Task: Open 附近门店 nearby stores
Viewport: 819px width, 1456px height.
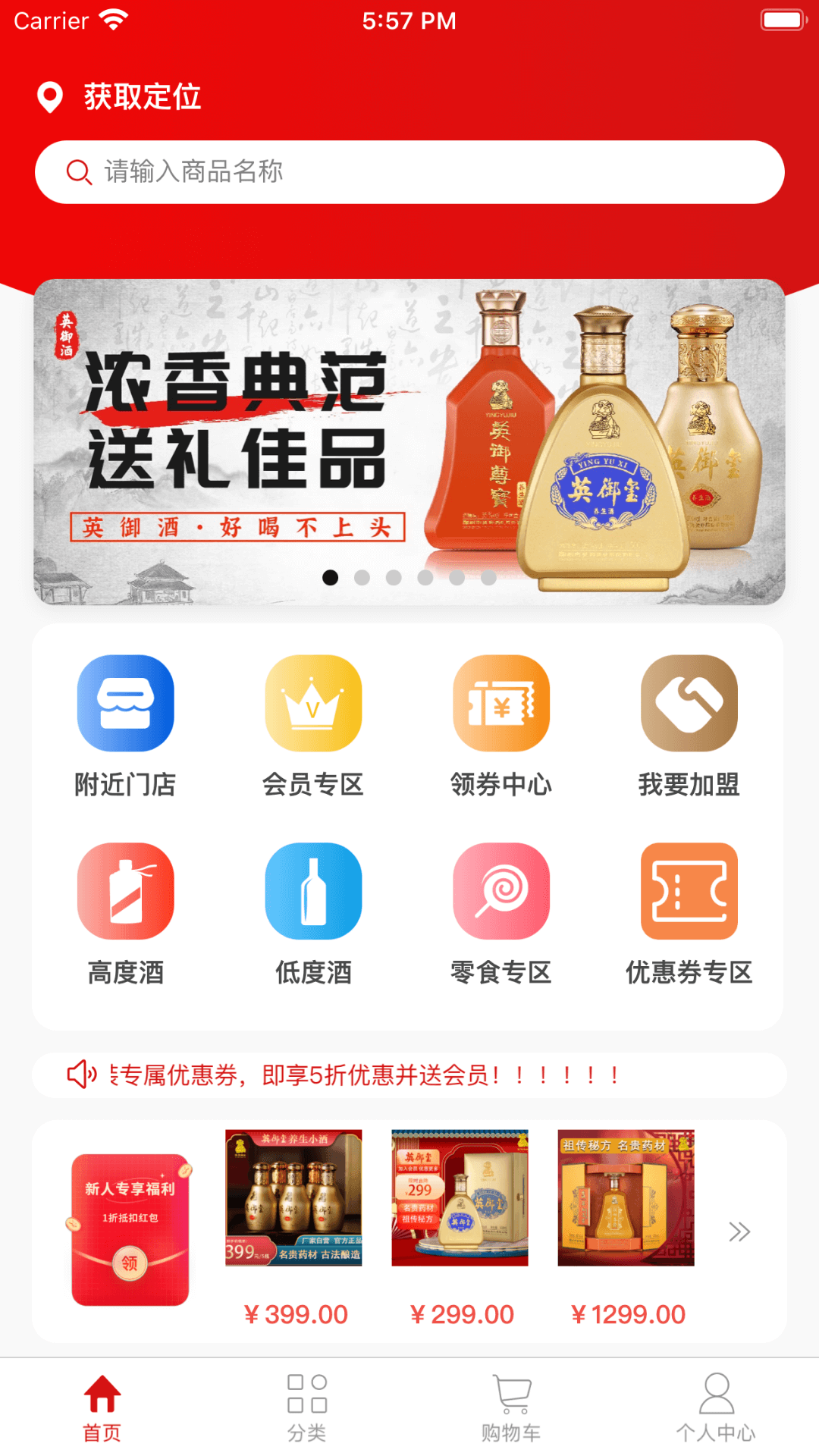Action: point(126,725)
